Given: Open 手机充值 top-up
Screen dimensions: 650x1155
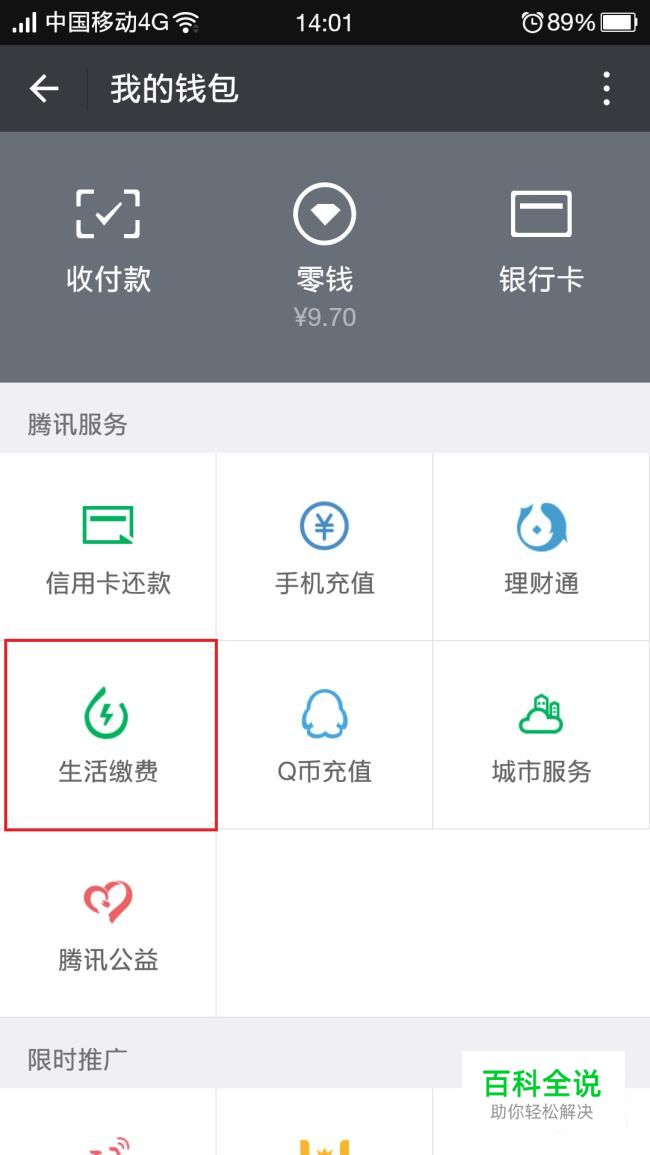Looking at the screenshot, I should click(x=325, y=547).
